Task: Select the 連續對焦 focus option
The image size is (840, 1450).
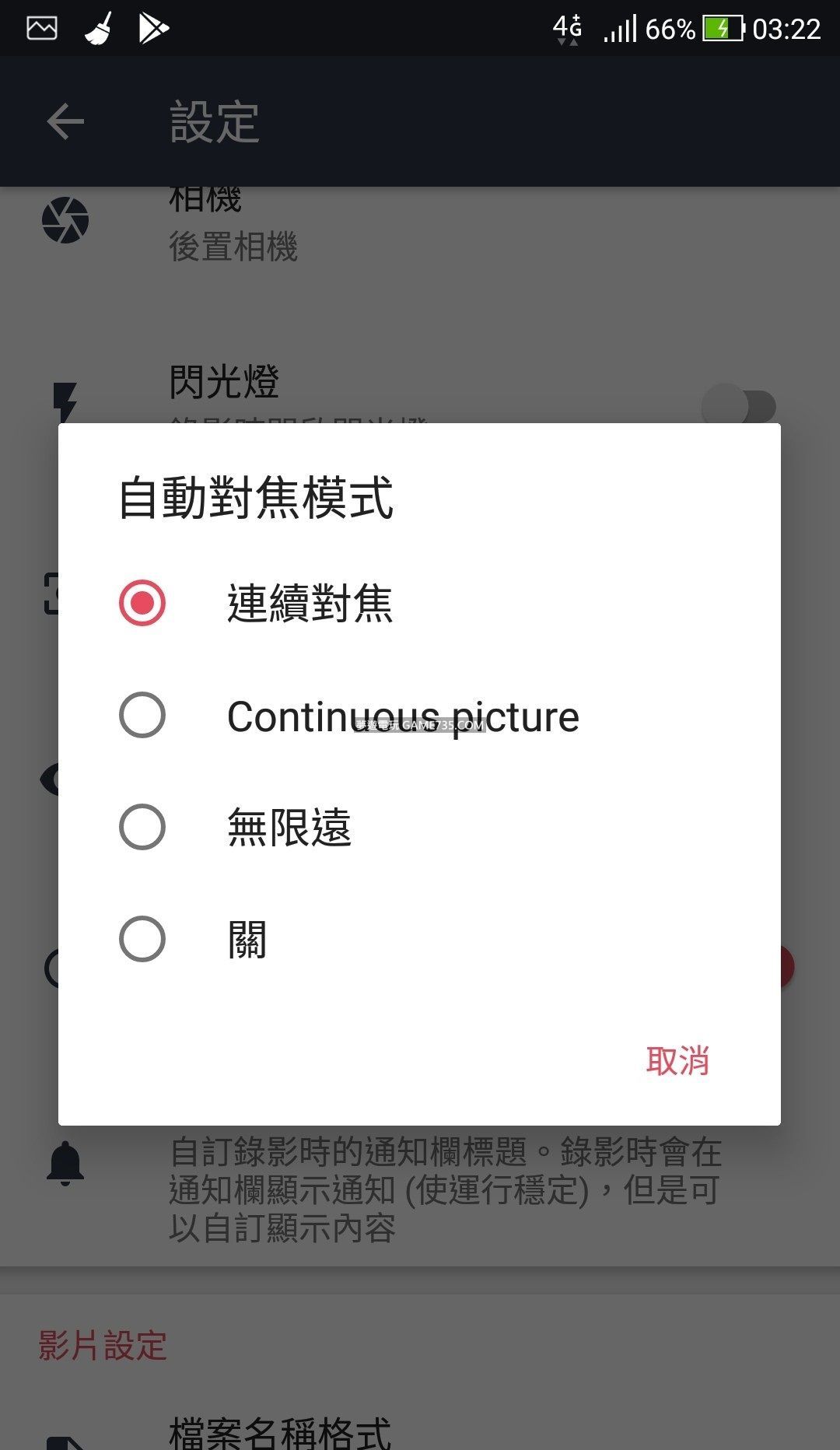Action: click(x=419, y=603)
